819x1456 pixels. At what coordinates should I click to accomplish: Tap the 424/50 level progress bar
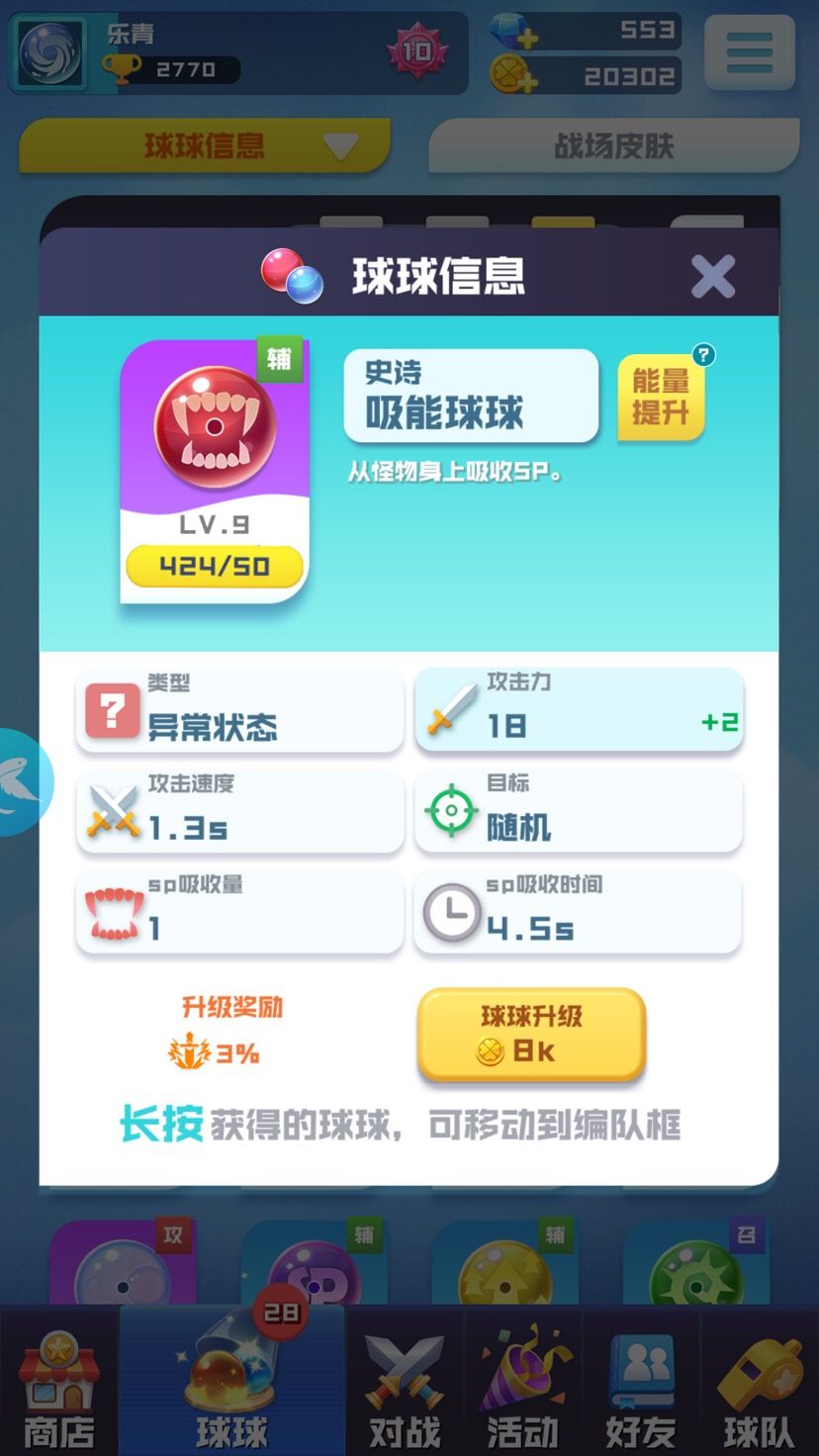(215, 567)
